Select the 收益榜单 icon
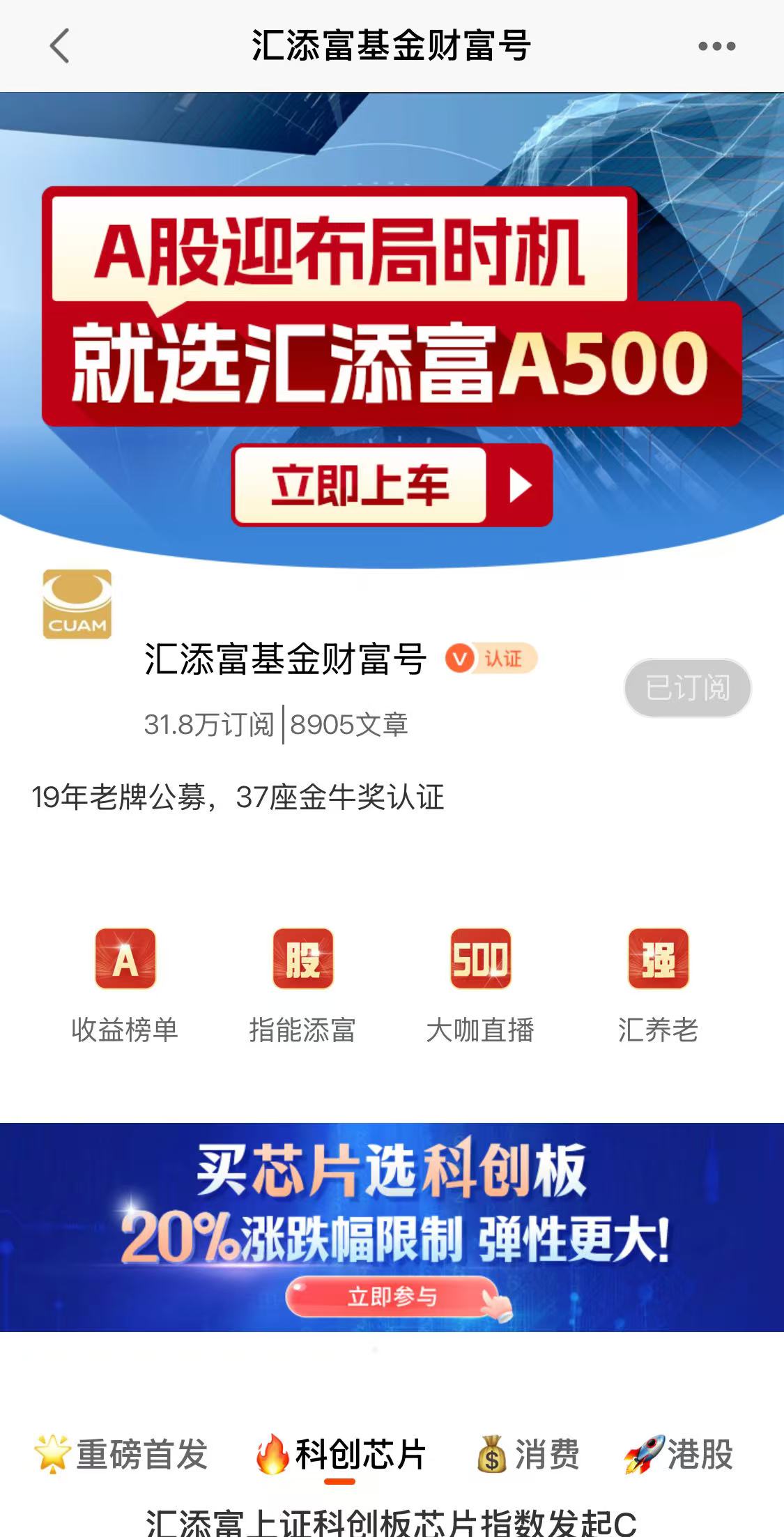Image resolution: width=784 pixels, height=1537 pixels. pos(126,960)
